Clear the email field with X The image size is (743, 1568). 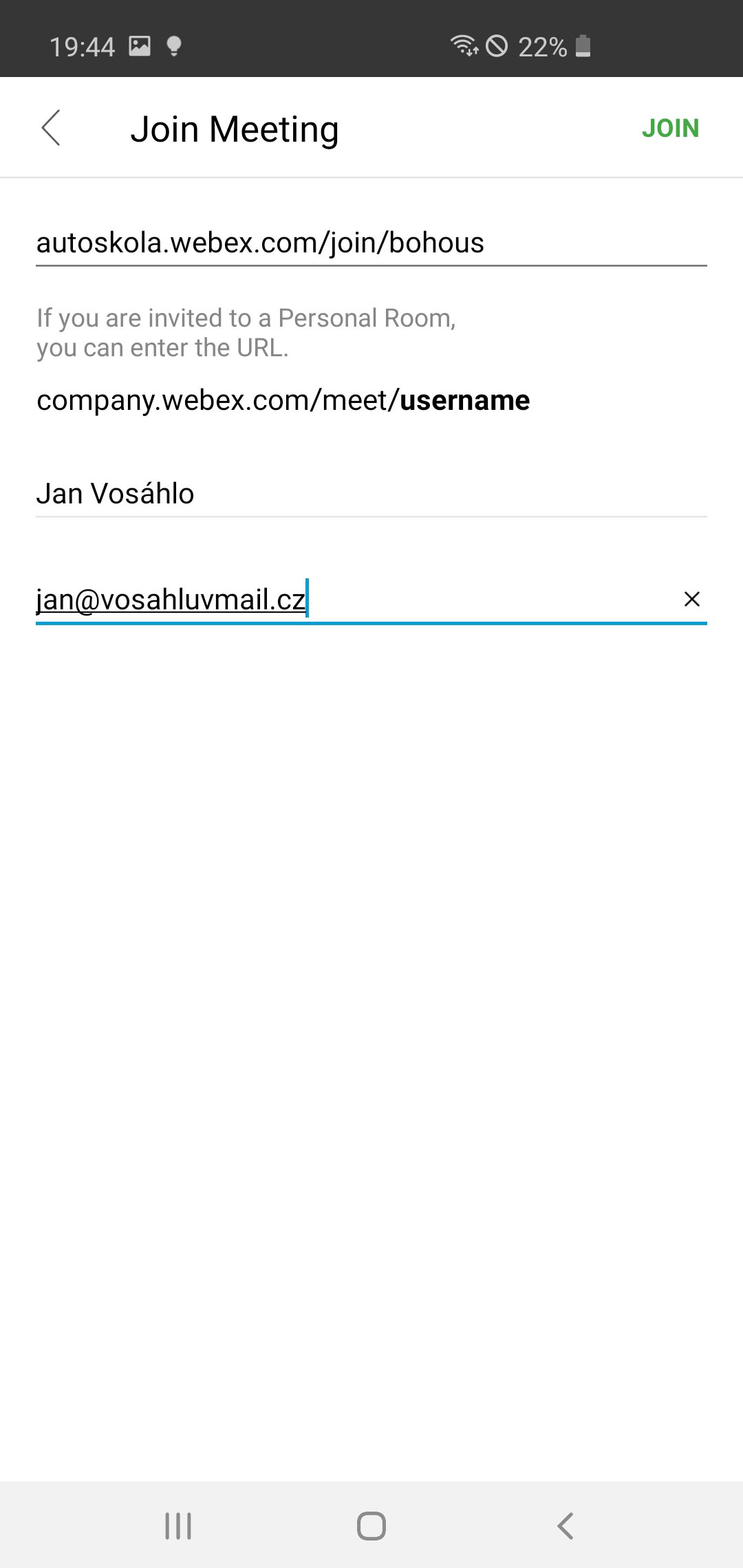click(x=692, y=599)
